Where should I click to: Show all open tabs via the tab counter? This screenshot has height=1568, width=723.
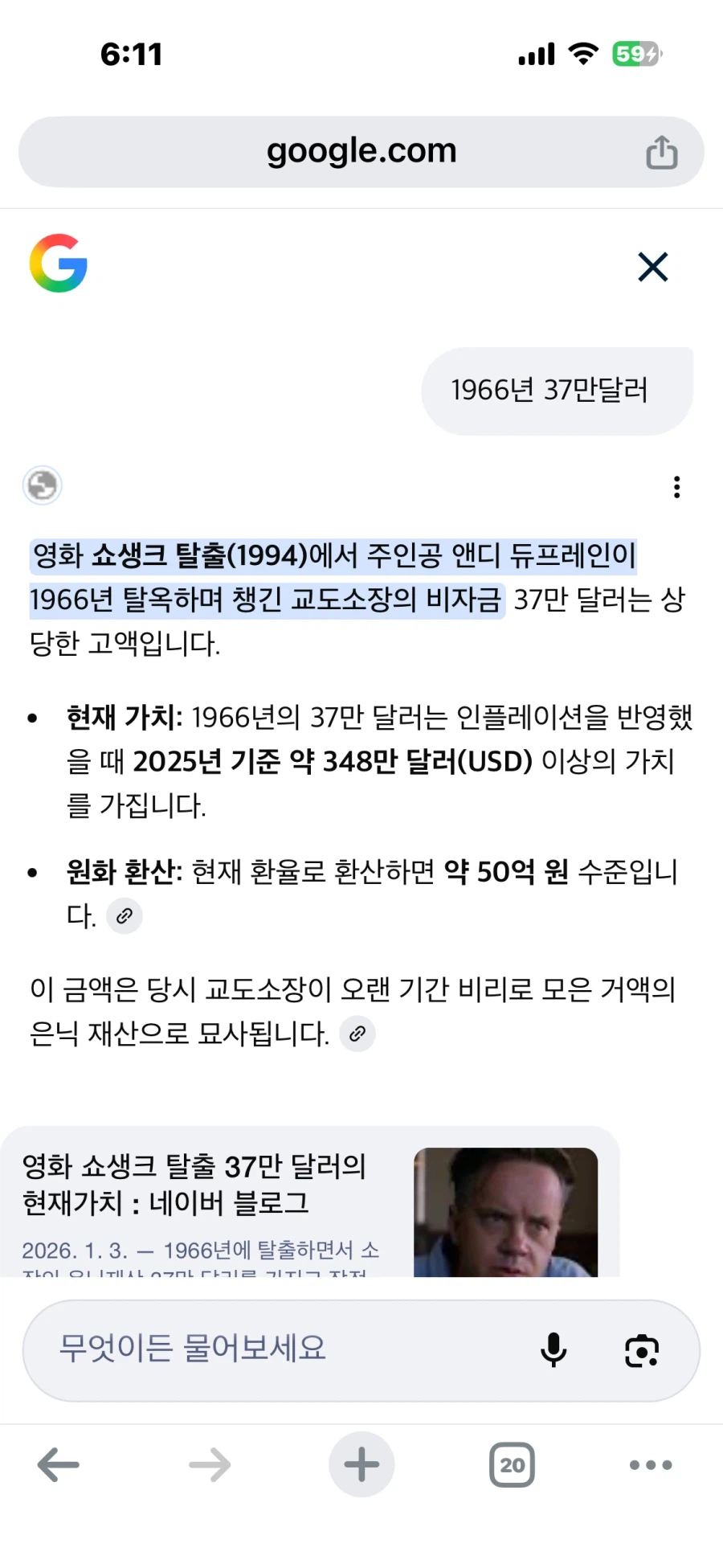[512, 1464]
